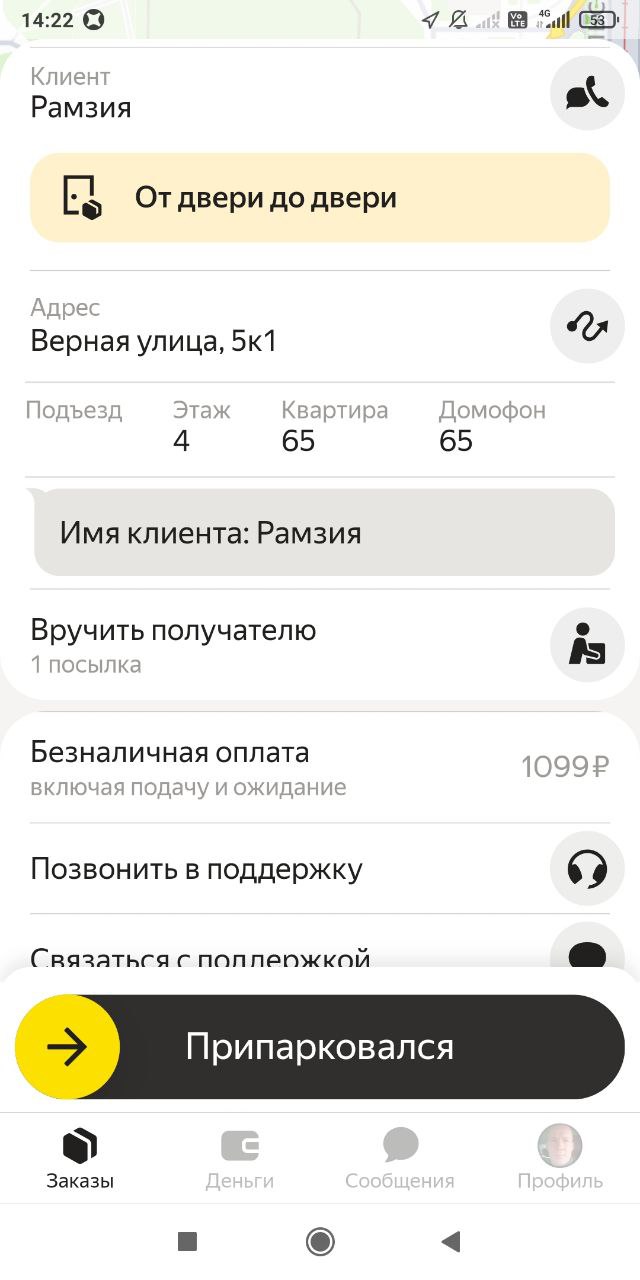The height and width of the screenshot is (1280, 640).
Task: Switch to the Заказы tab
Action: coord(80,1159)
